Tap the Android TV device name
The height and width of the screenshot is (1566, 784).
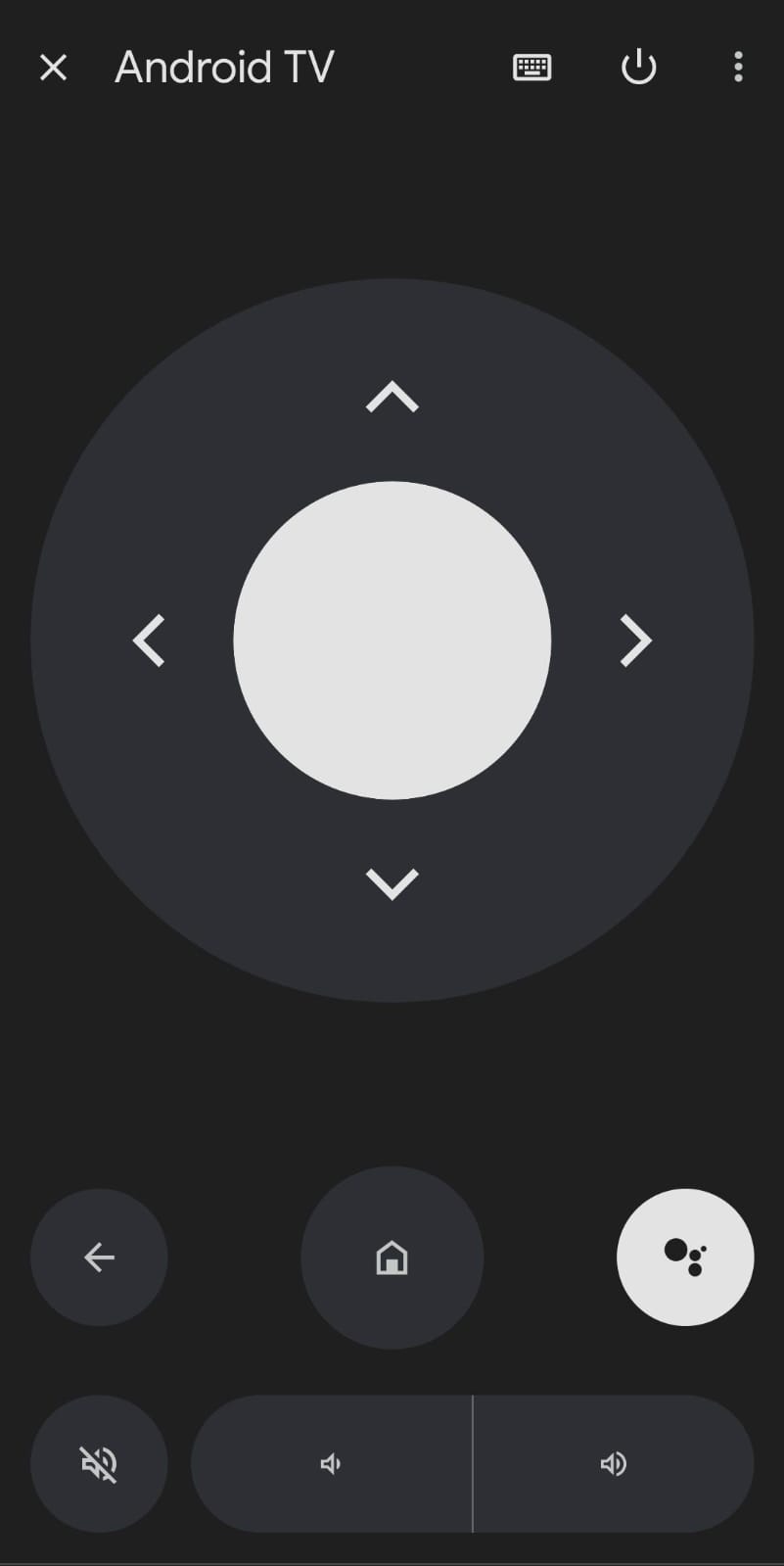pyautogui.click(x=223, y=67)
